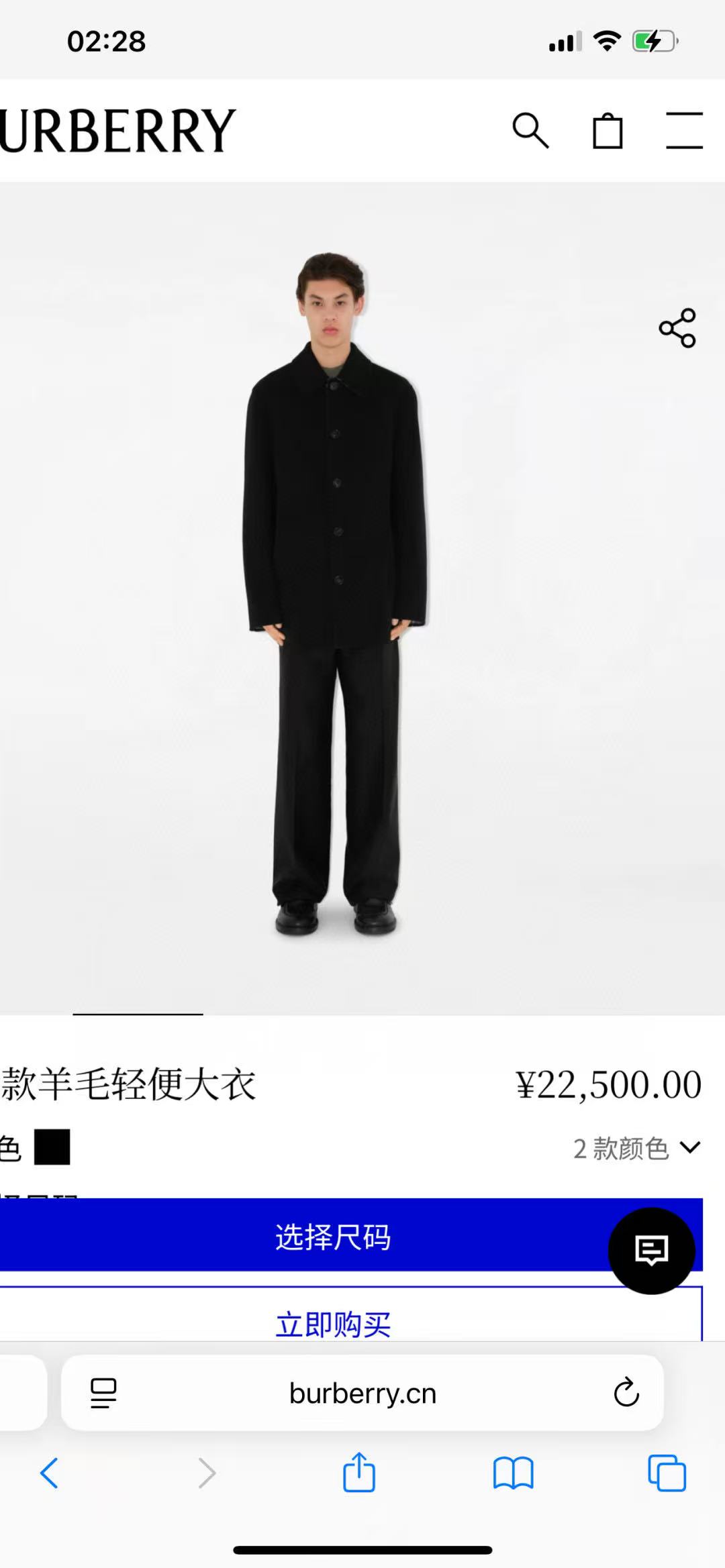Share this coat product
The height and width of the screenshot is (1568, 725).
pyautogui.click(x=677, y=328)
